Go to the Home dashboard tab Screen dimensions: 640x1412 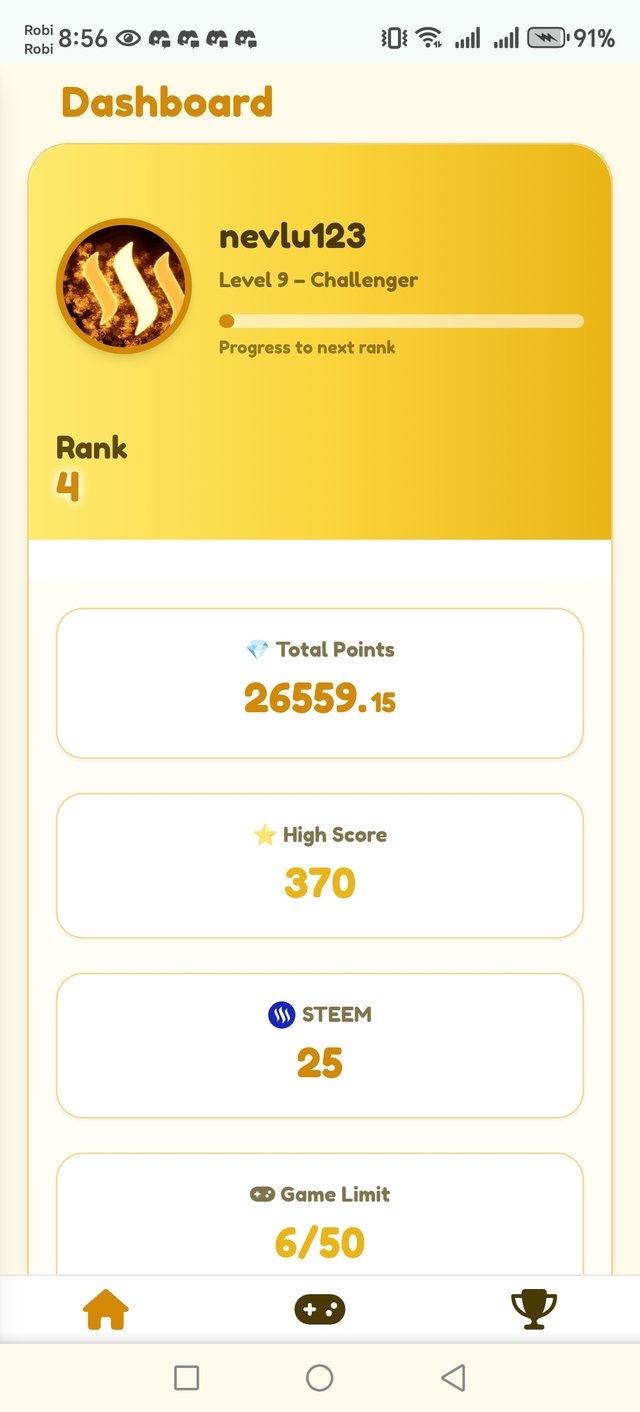tap(106, 1309)
